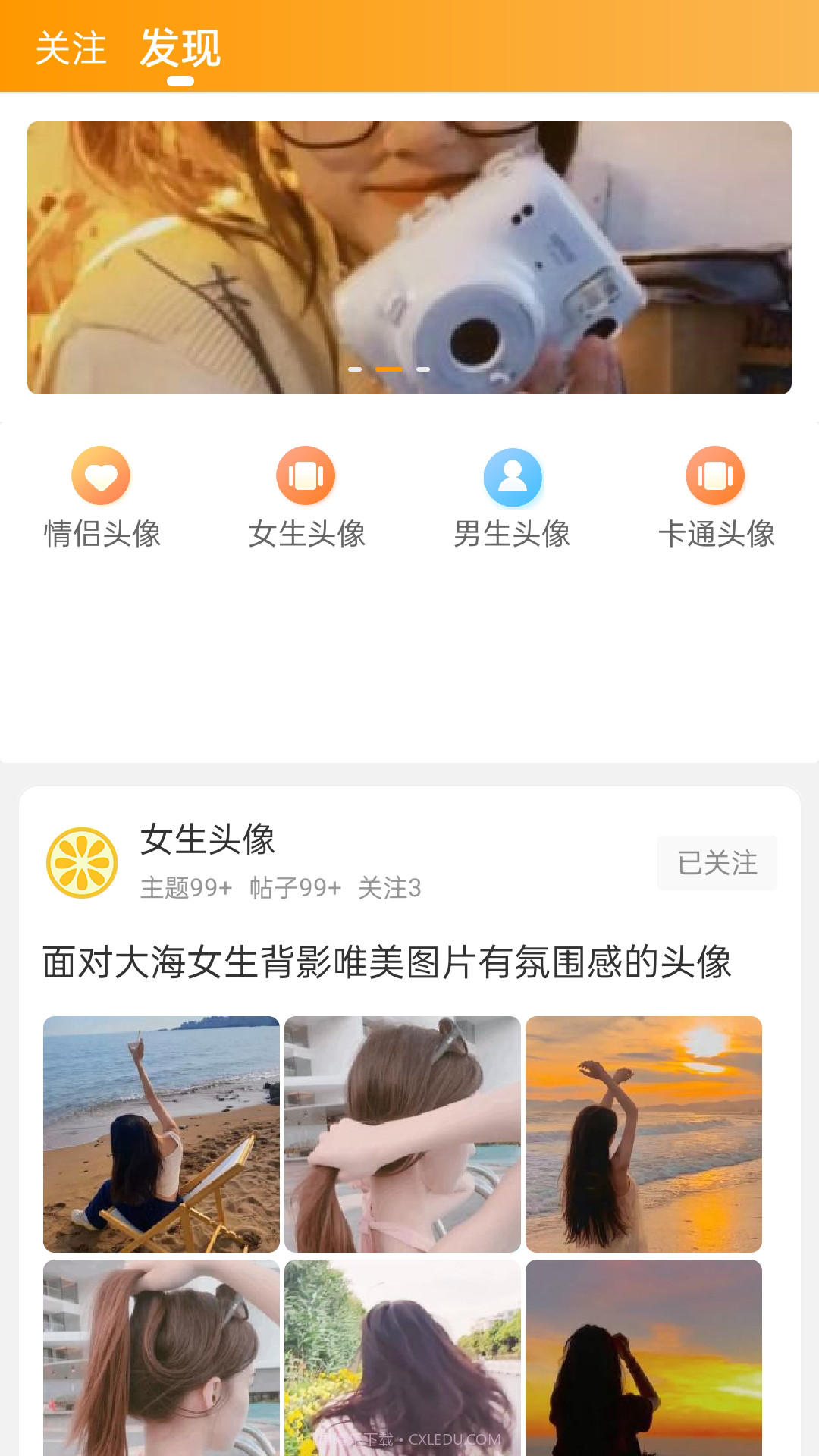The height and width of the screenshot is (1456, 819).
Task: Open the dark sunset silhouette photo
Action: (x=644, y=1357)
